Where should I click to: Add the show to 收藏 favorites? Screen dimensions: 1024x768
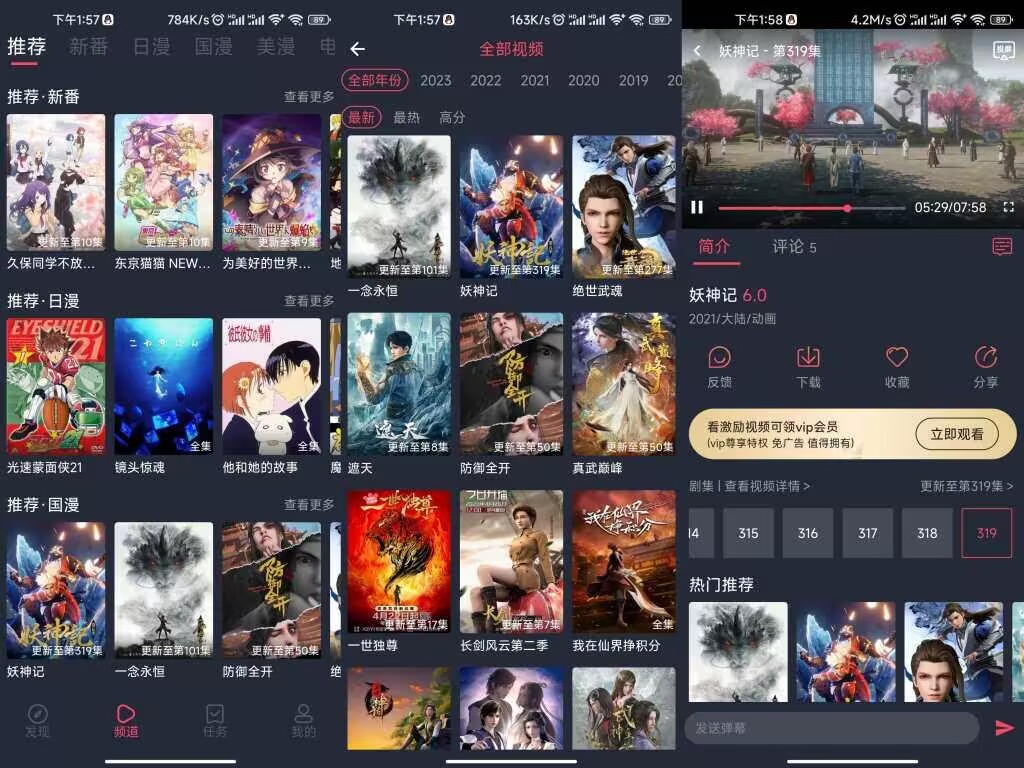(897, 366)
